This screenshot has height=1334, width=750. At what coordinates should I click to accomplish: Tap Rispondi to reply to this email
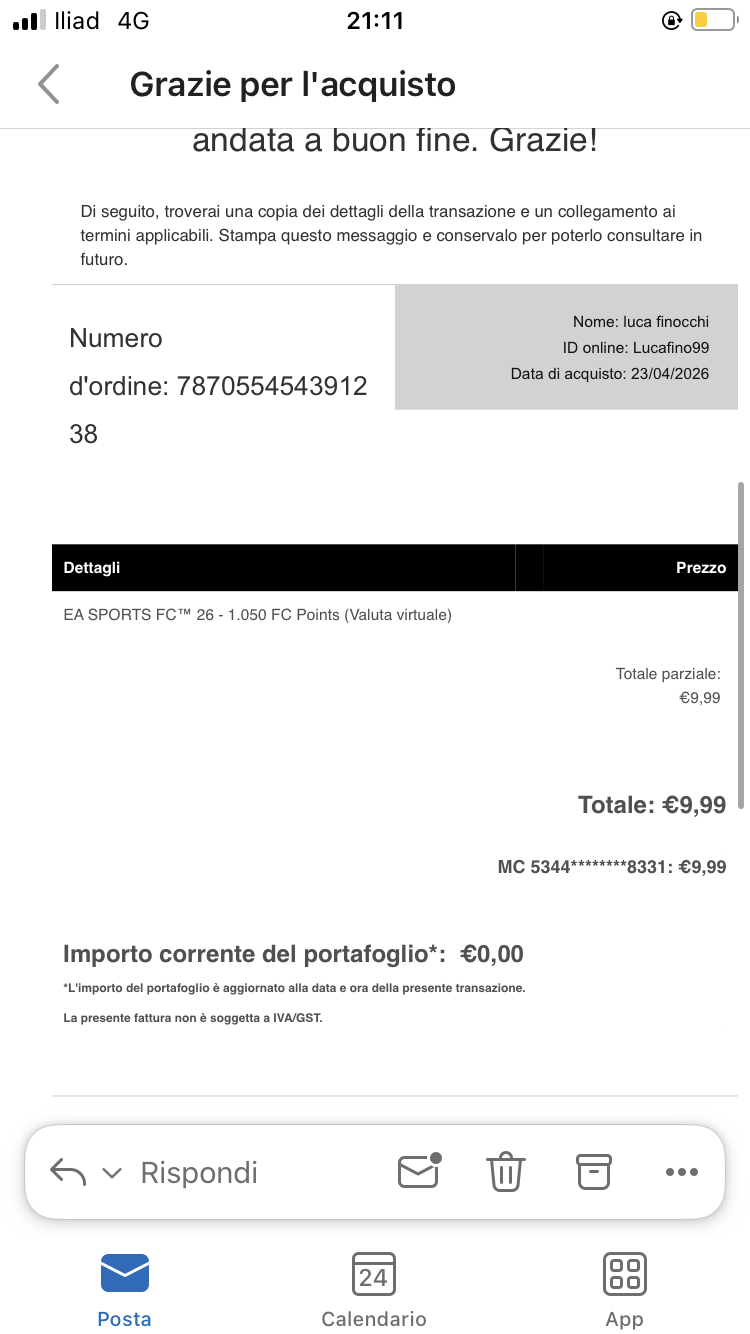198,1173
